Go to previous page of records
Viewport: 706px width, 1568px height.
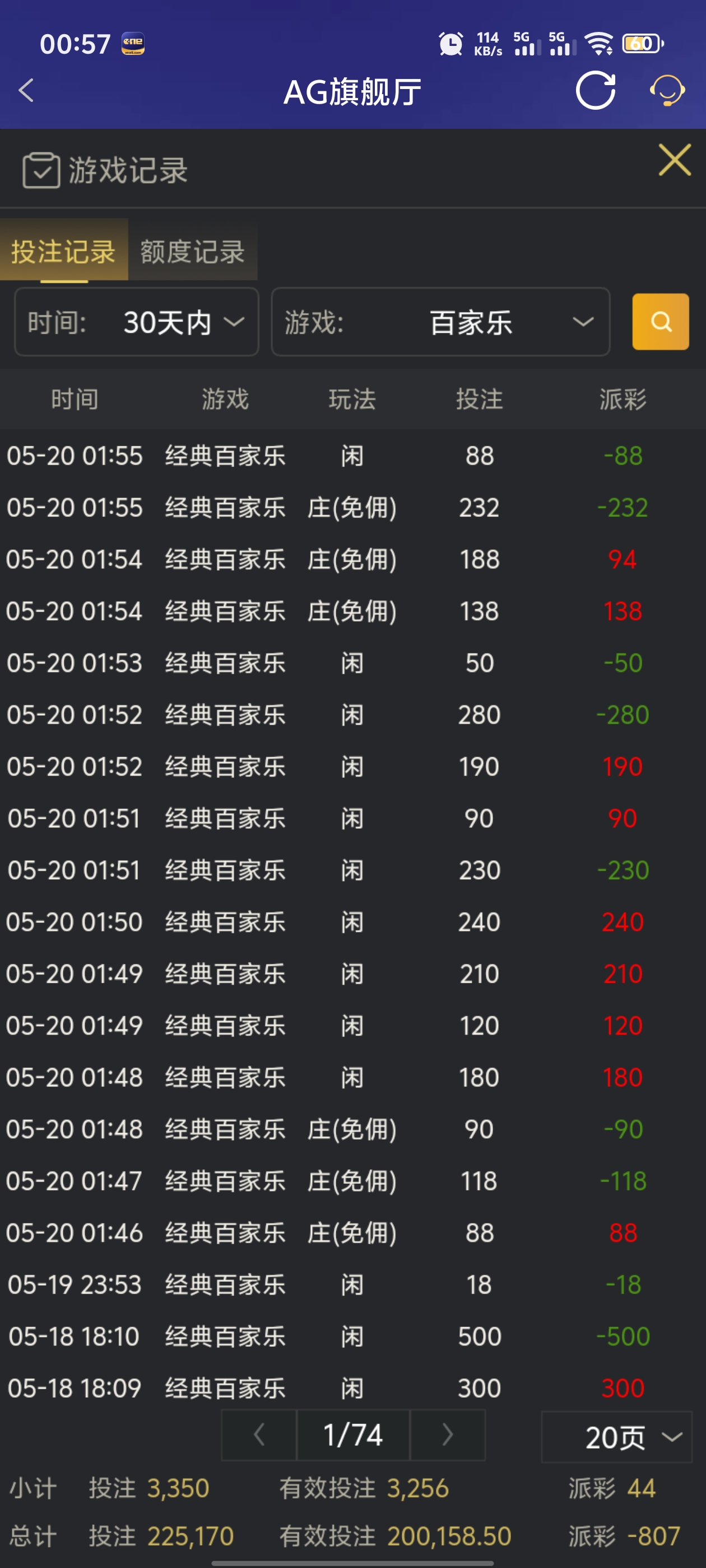[259, 1435]
